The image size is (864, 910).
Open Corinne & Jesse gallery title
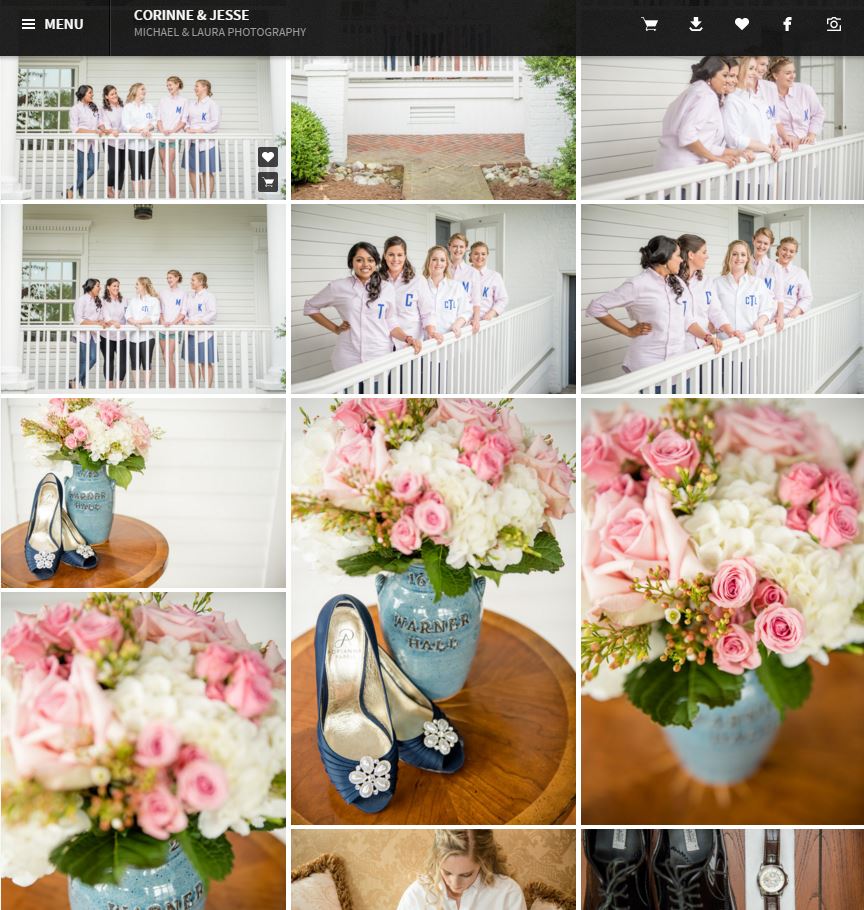[x=192, y=15]
